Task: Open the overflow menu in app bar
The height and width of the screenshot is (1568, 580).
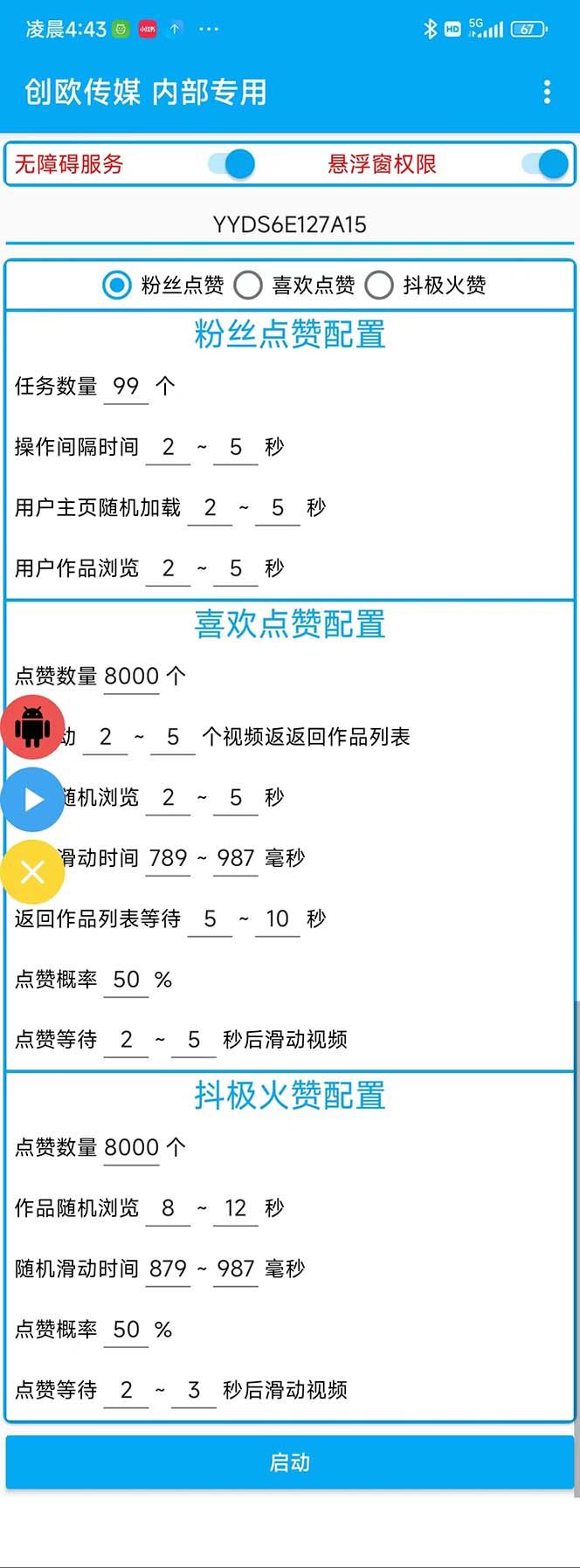Action: (x=547, y=92)
